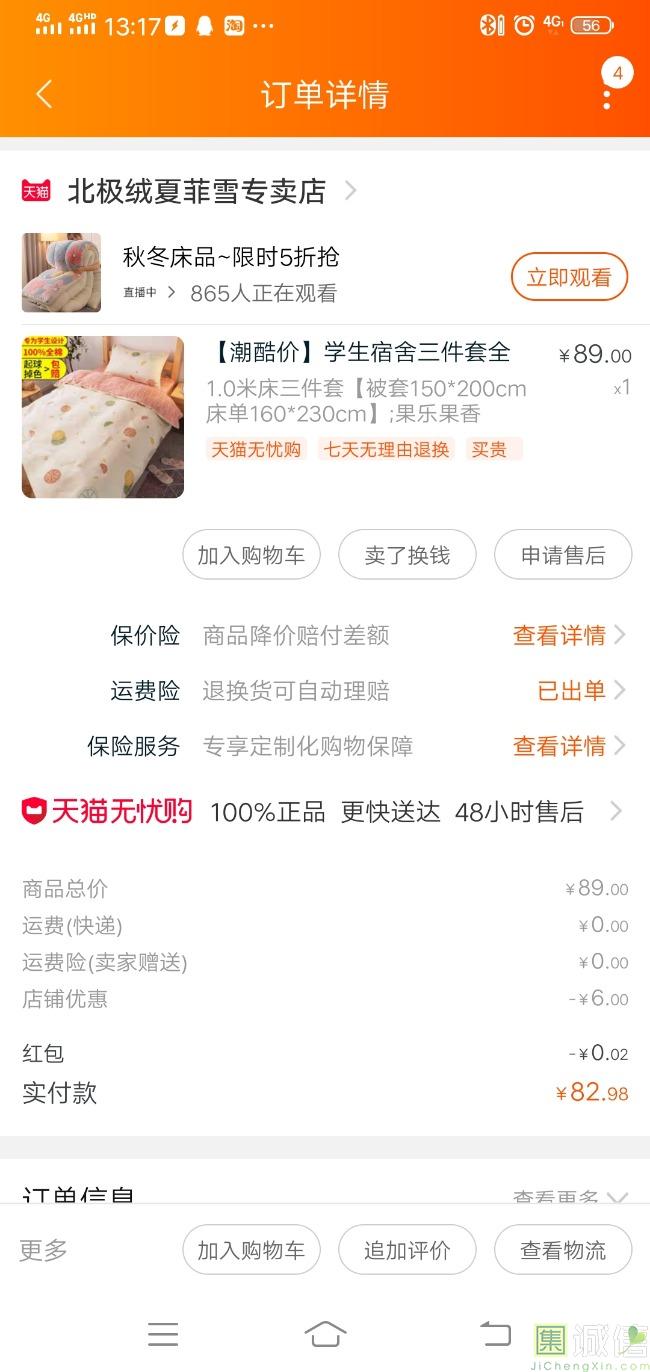Go back from order details
Screen dimensions: 650x1372
[x=44, y=95]
